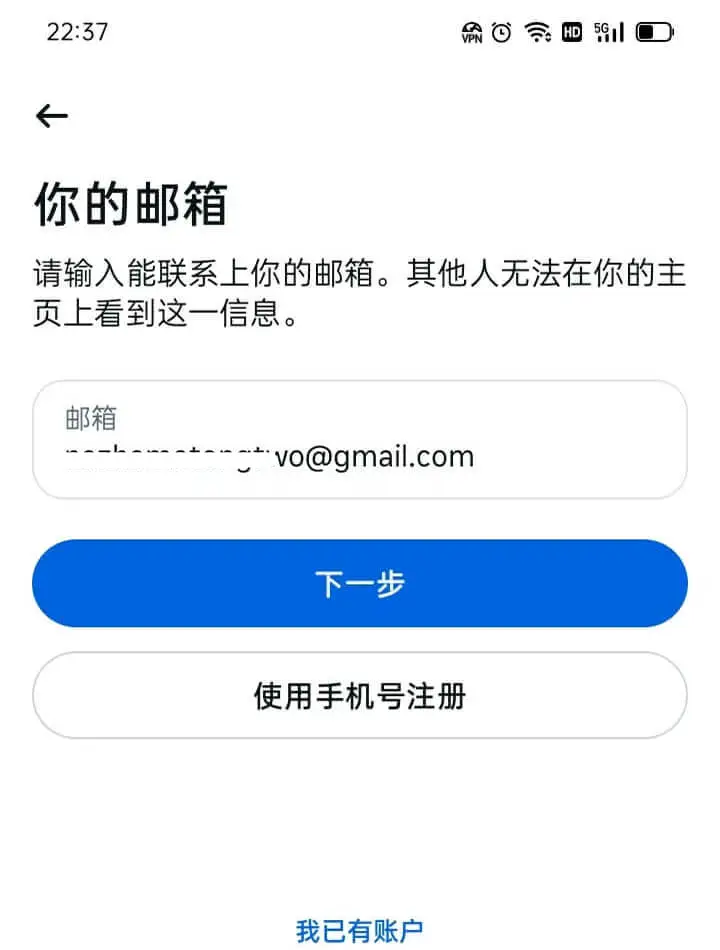Tap the 邮箱 floating label text

click(89, 417)
